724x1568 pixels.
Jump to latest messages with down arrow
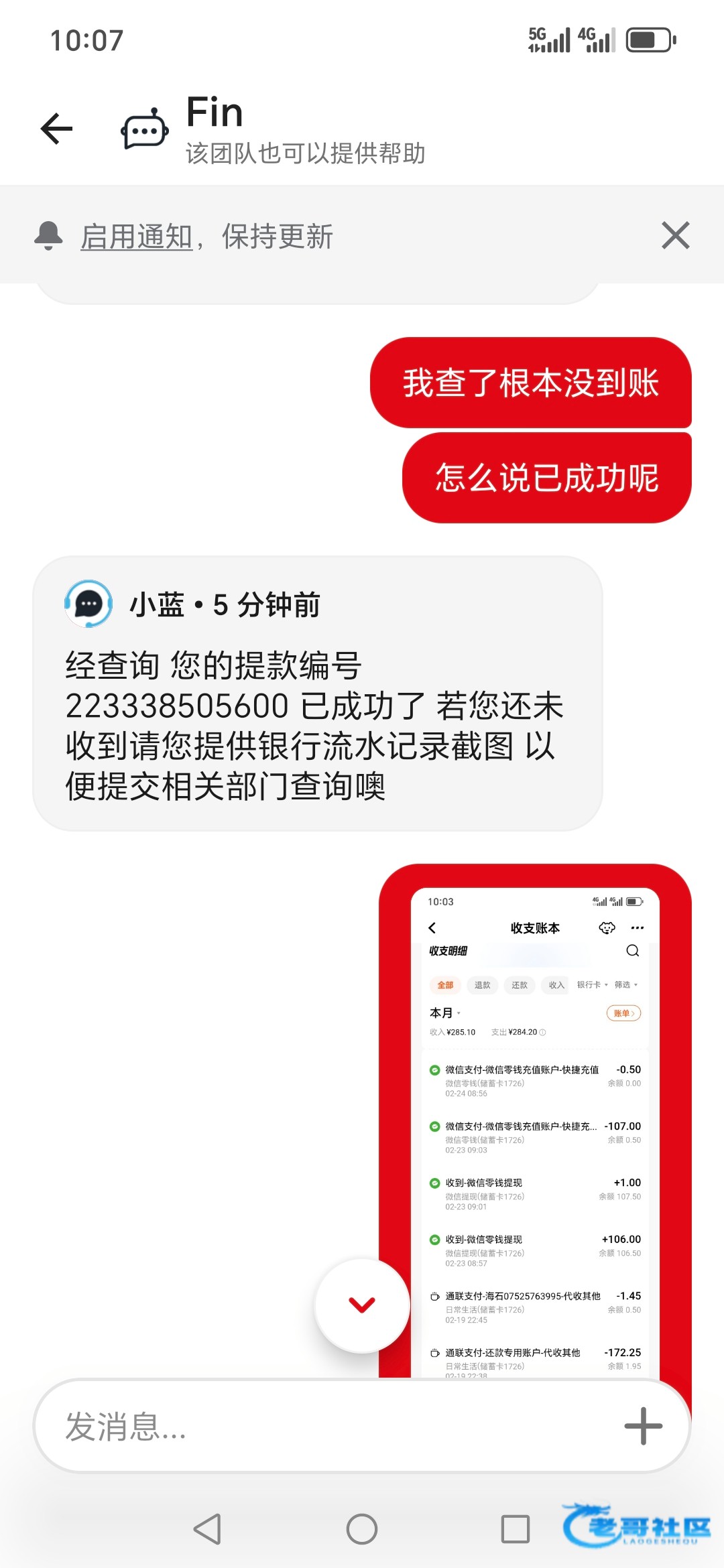click(x=362, y=1305)
